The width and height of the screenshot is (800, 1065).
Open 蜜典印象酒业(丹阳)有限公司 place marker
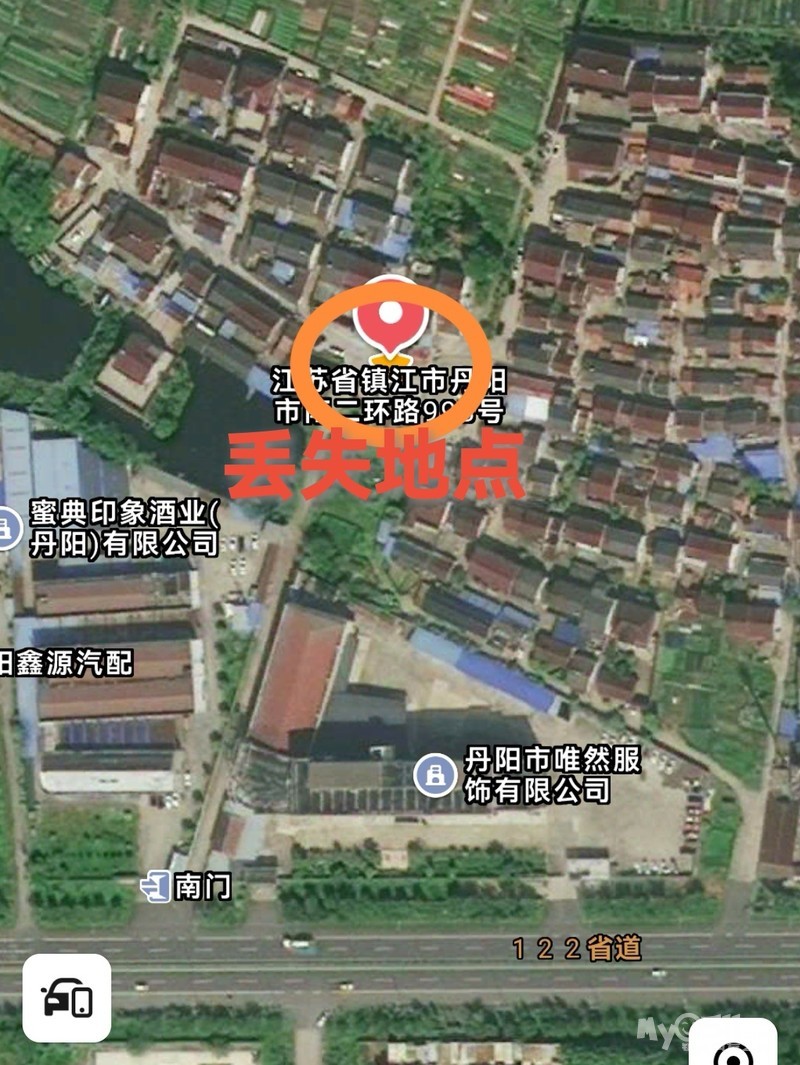pos(8,527)
